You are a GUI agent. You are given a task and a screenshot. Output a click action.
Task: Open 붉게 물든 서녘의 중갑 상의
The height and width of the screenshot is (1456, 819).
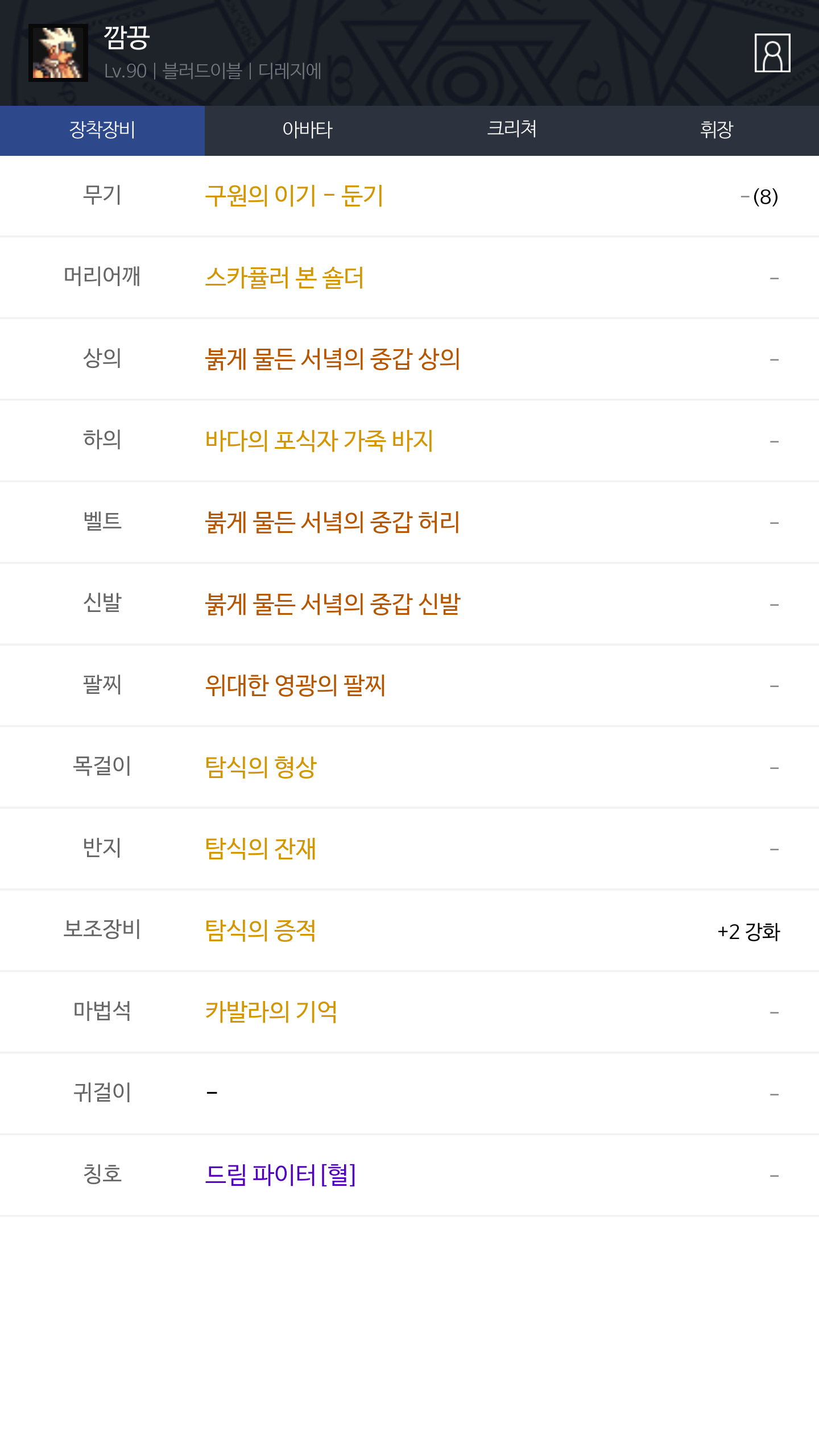(333, 359)
